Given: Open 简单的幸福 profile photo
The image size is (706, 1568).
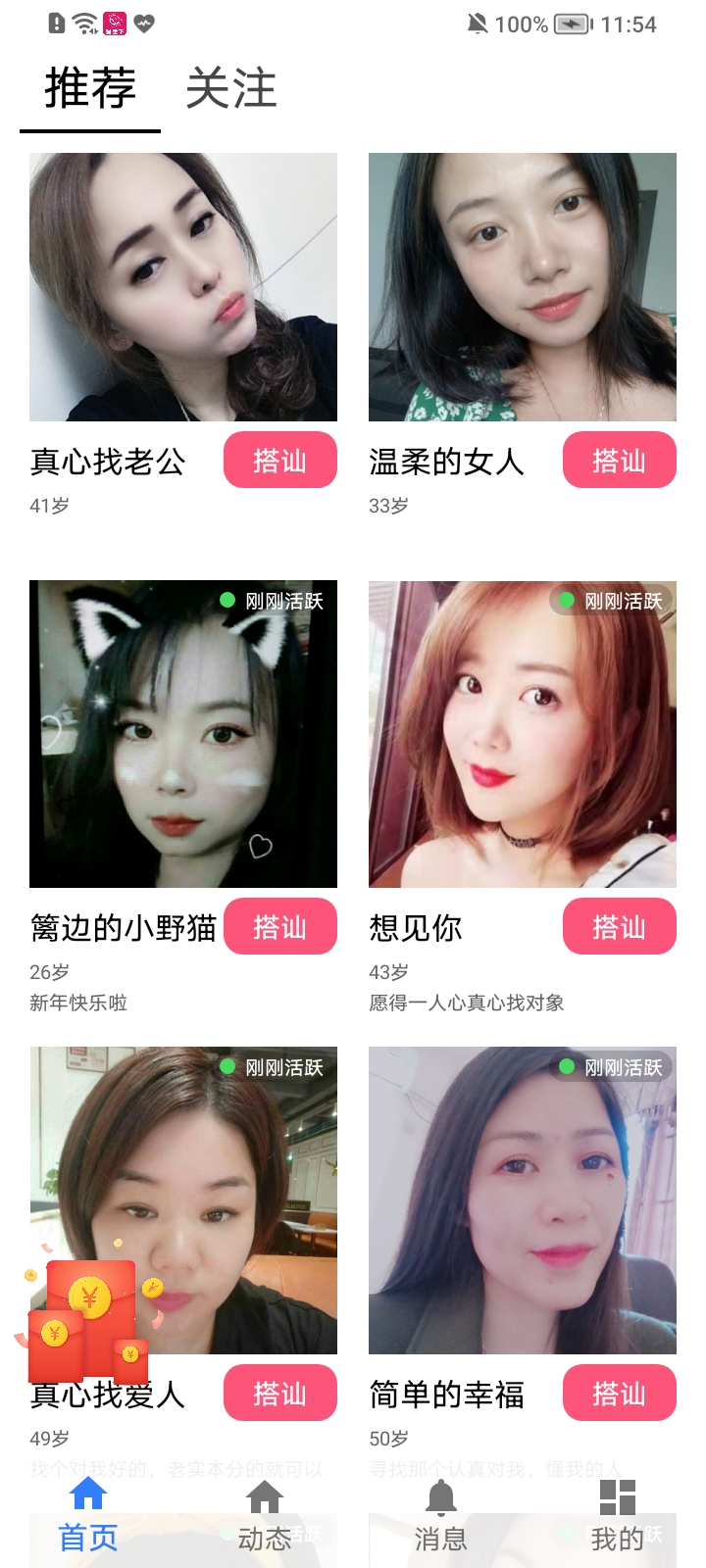Looking at the screenshot, I should coord(523,1200).
